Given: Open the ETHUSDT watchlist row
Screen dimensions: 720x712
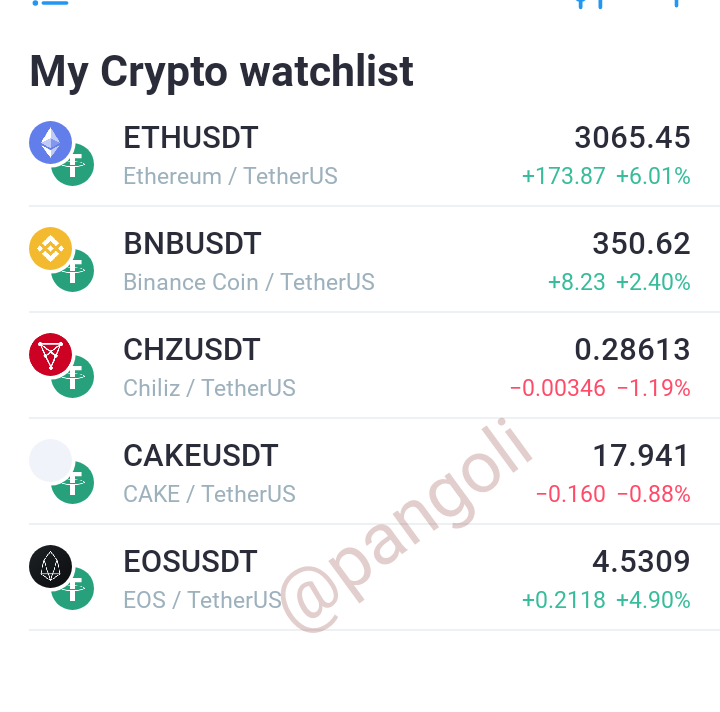Looking at the screenshot, I should [360, 154].
